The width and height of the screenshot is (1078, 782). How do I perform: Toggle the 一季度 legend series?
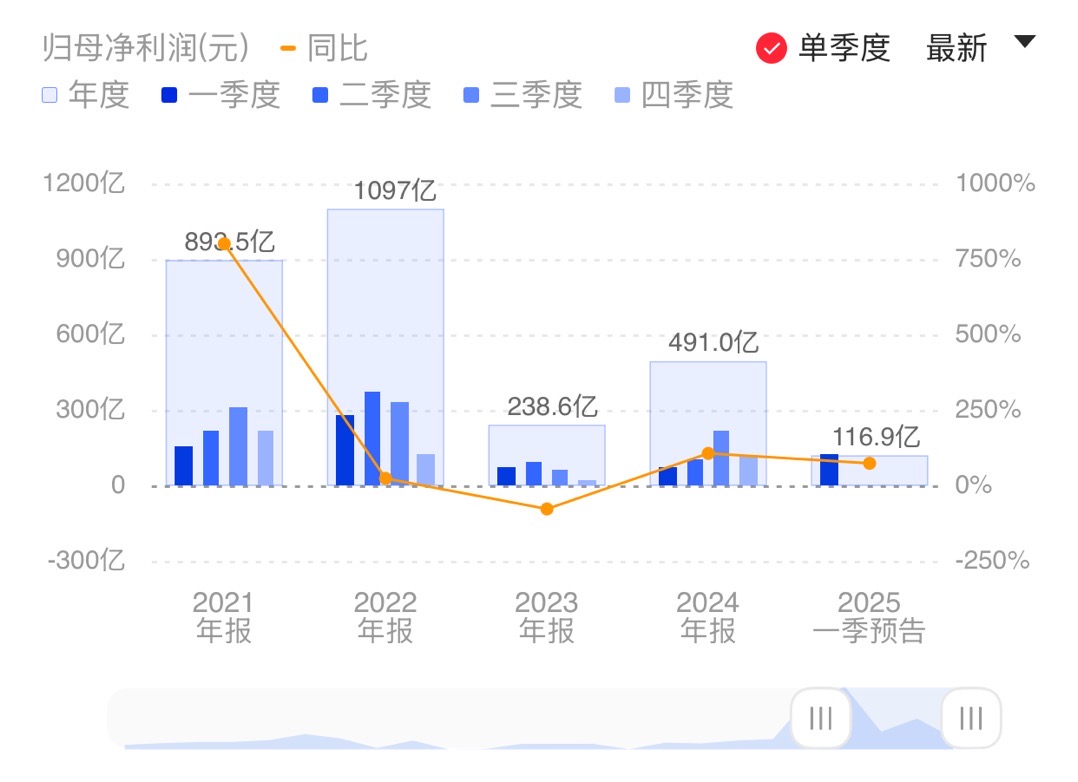pyautogui.click(x=220, y=95)
